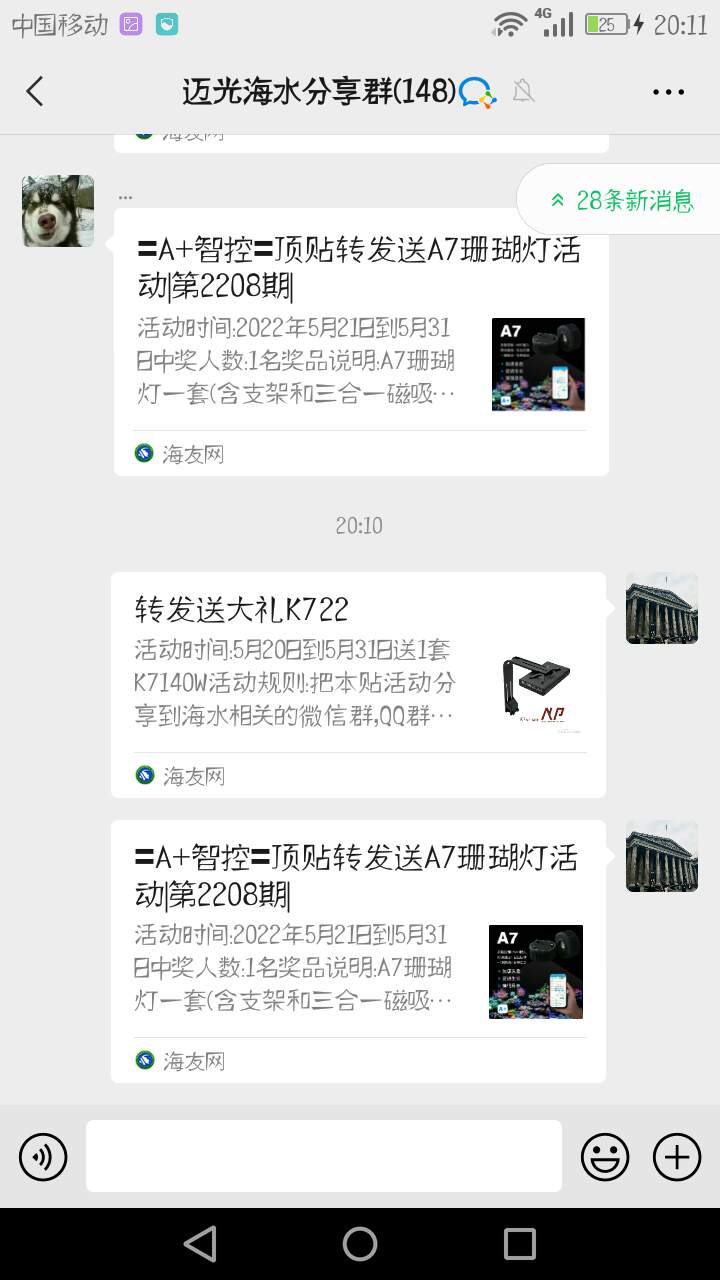Switch to voice message input
The height and width of the screenshot is (1280, 720).
[43, 1157]
